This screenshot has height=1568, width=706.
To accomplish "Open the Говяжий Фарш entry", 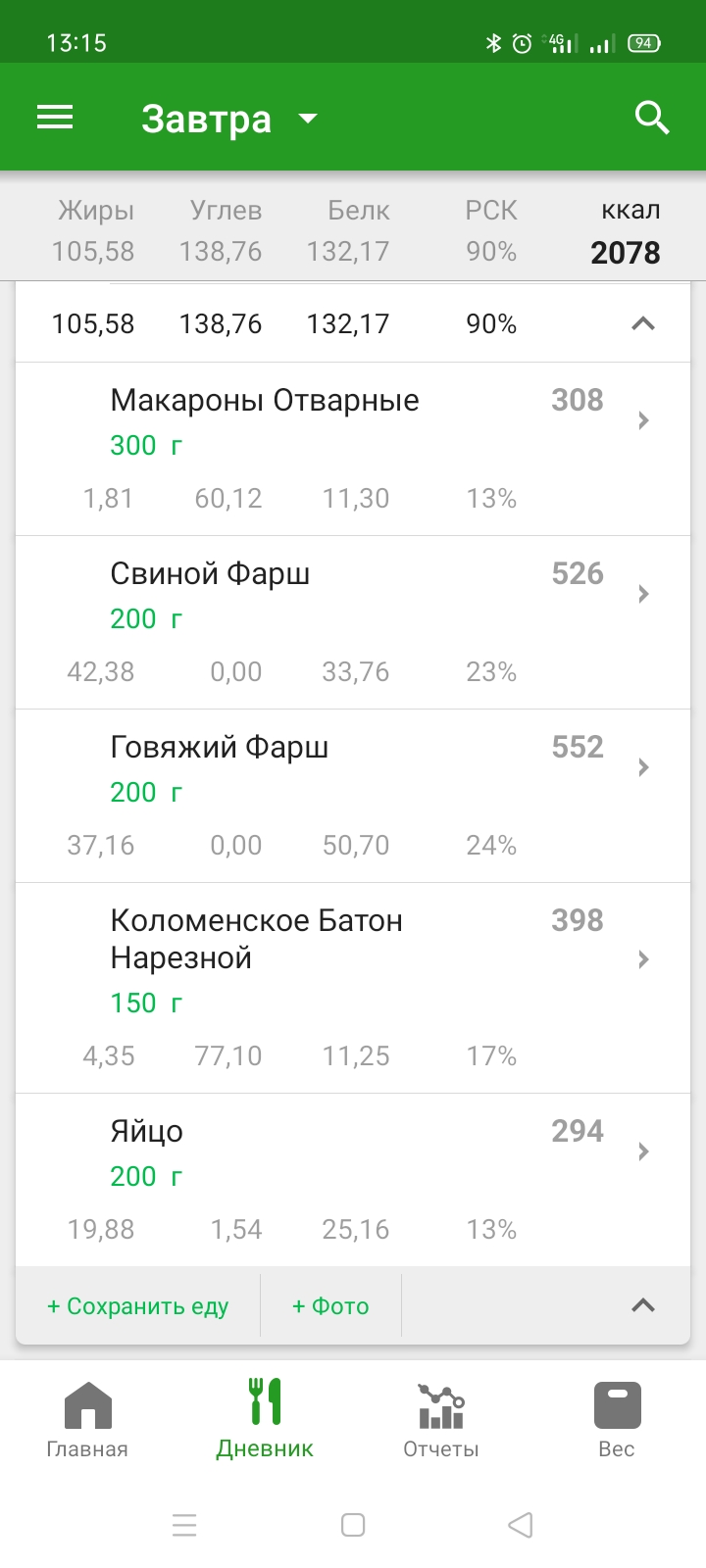I will (x=353, y=796).
